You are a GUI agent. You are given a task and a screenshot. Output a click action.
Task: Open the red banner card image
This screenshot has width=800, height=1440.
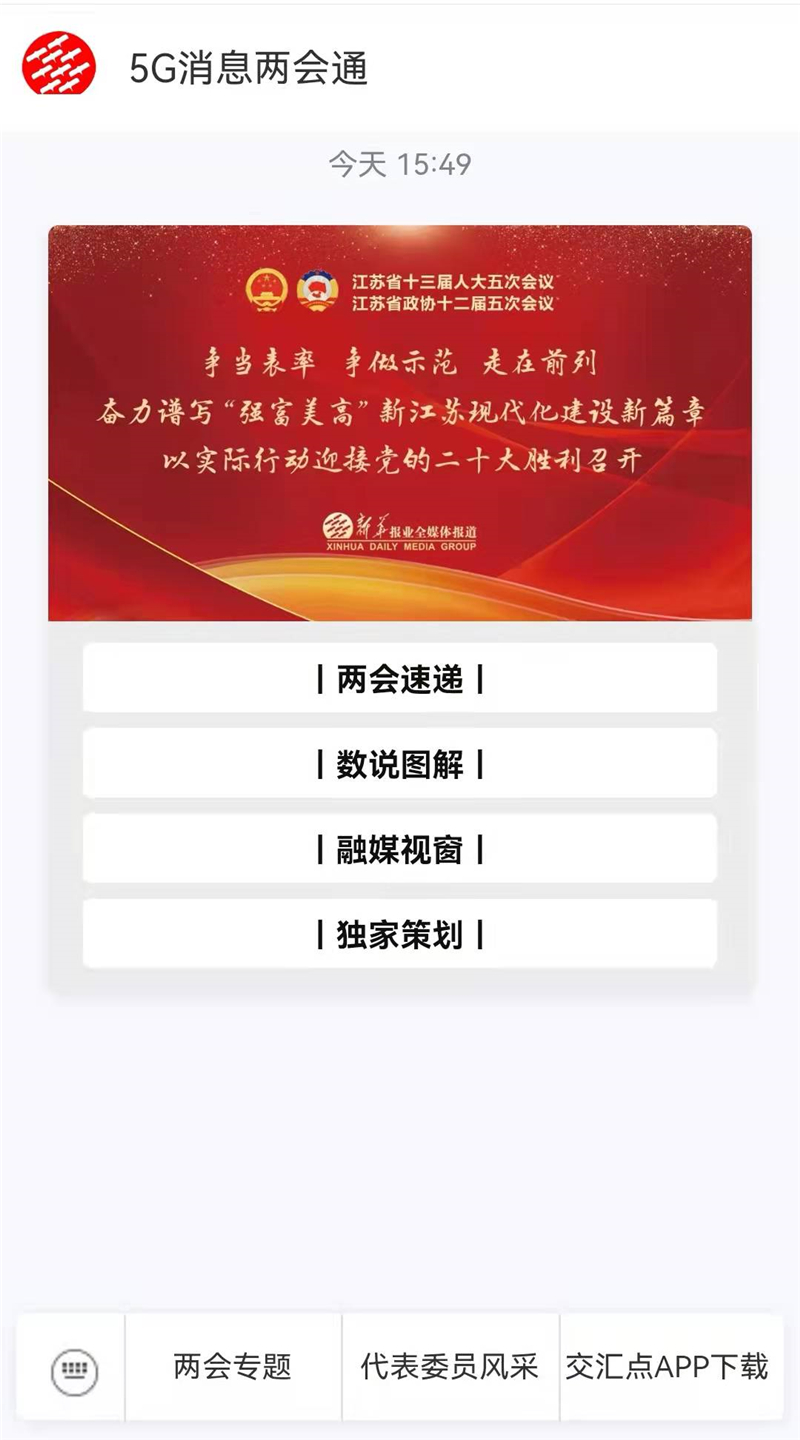point(400,422)
